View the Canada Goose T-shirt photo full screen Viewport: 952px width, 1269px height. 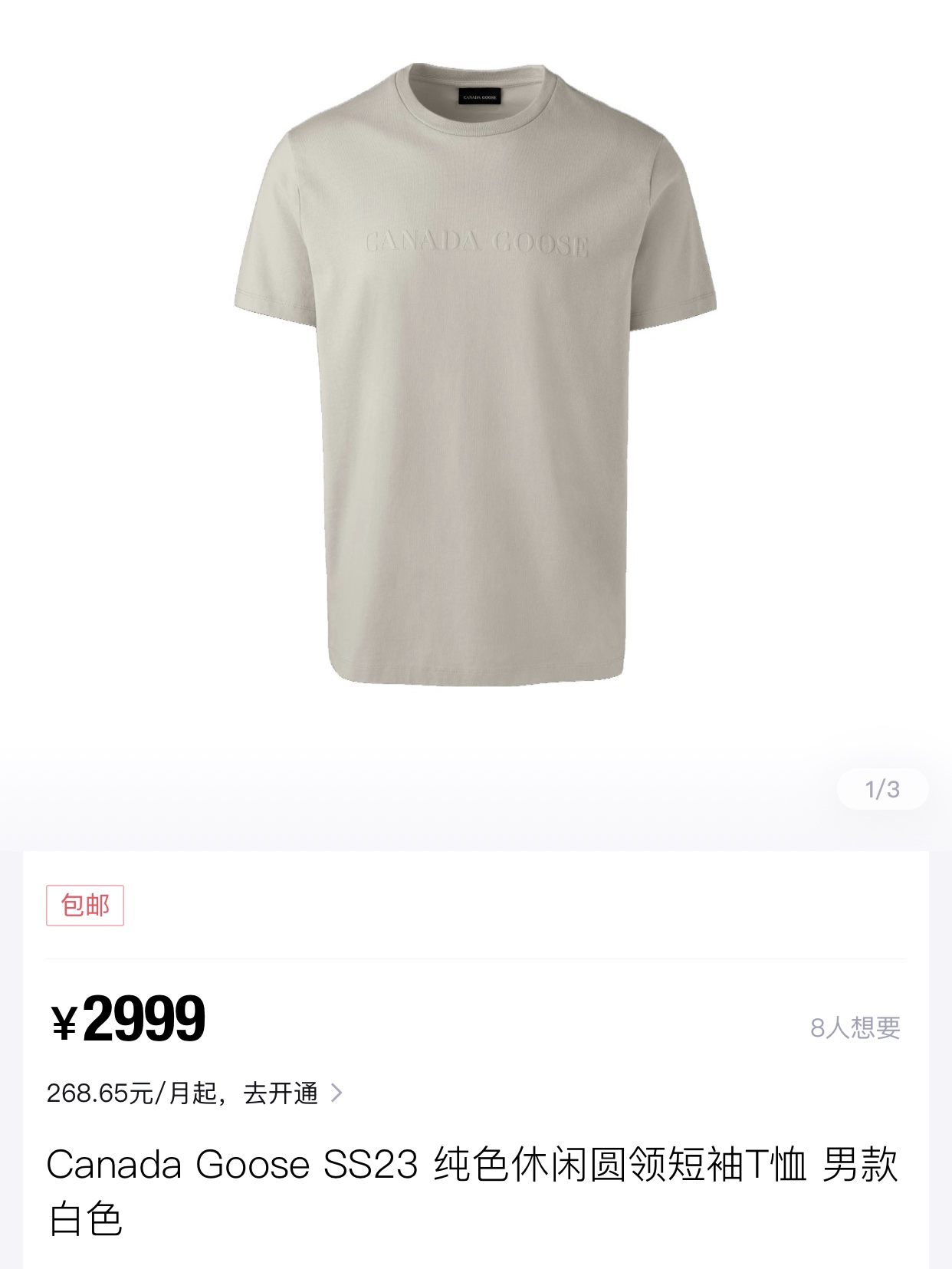click(x=475, y=376)
